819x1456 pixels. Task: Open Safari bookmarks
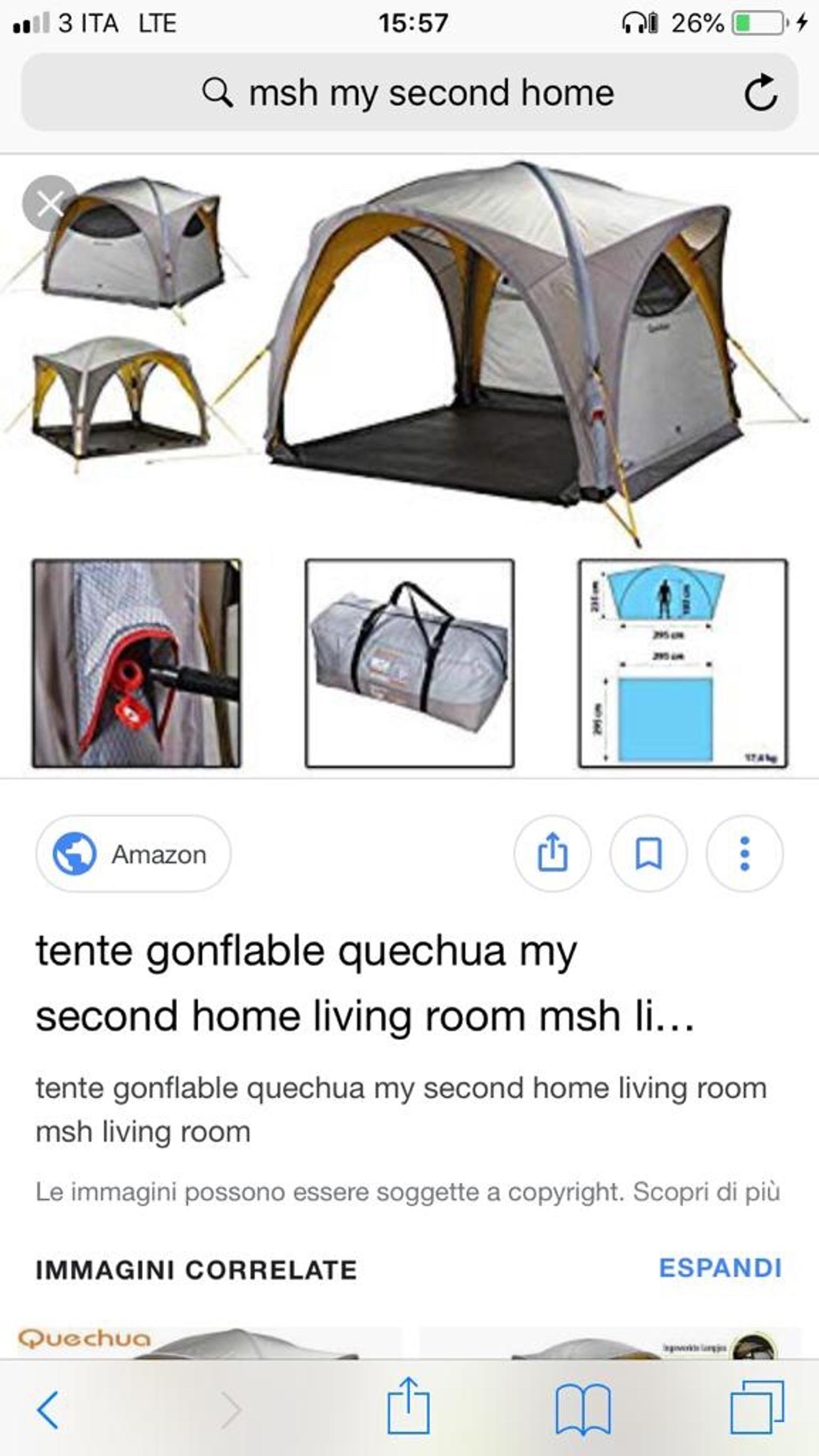point(583,1409)
